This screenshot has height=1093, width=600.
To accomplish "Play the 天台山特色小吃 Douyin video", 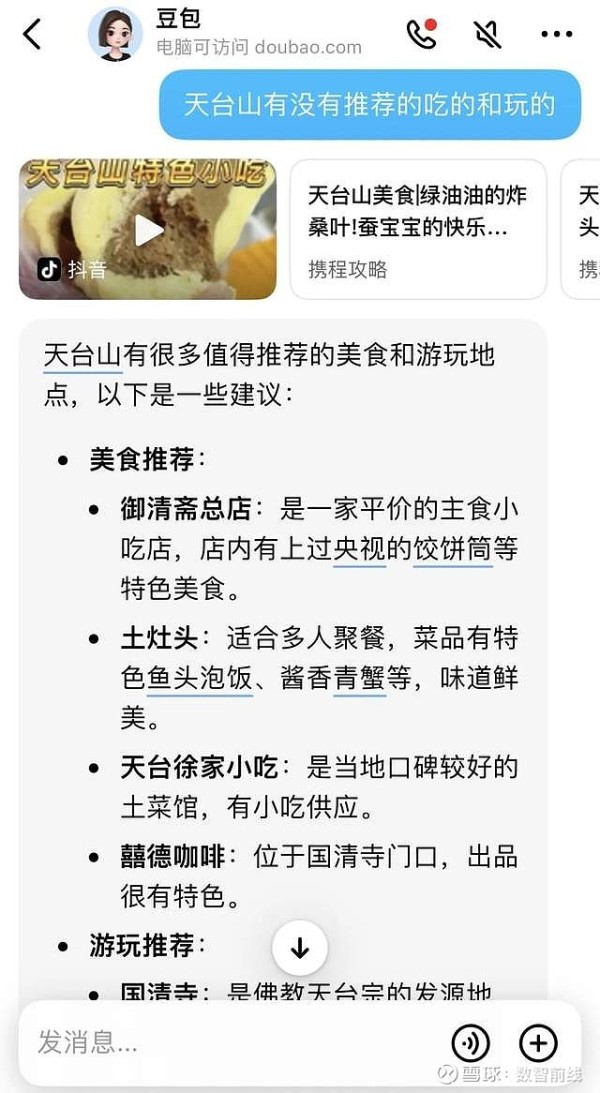I will click(x=148, y=230).
